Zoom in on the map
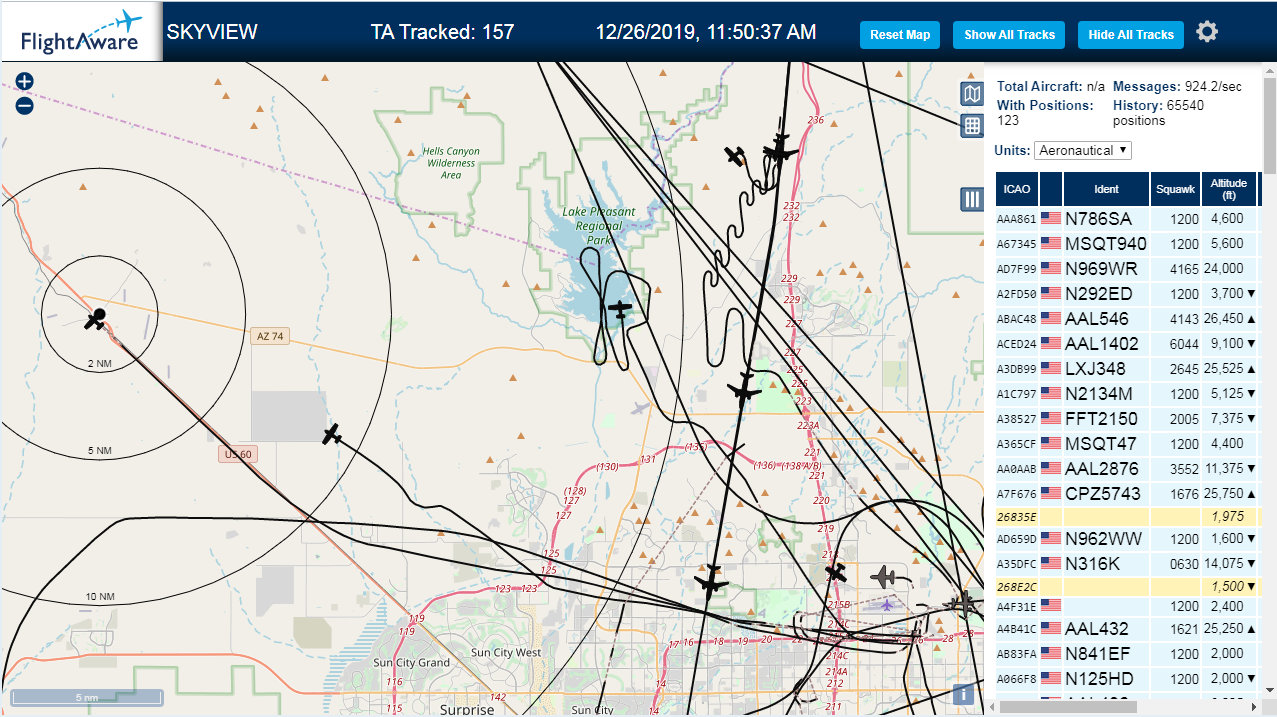 click(x=25, y=82)
